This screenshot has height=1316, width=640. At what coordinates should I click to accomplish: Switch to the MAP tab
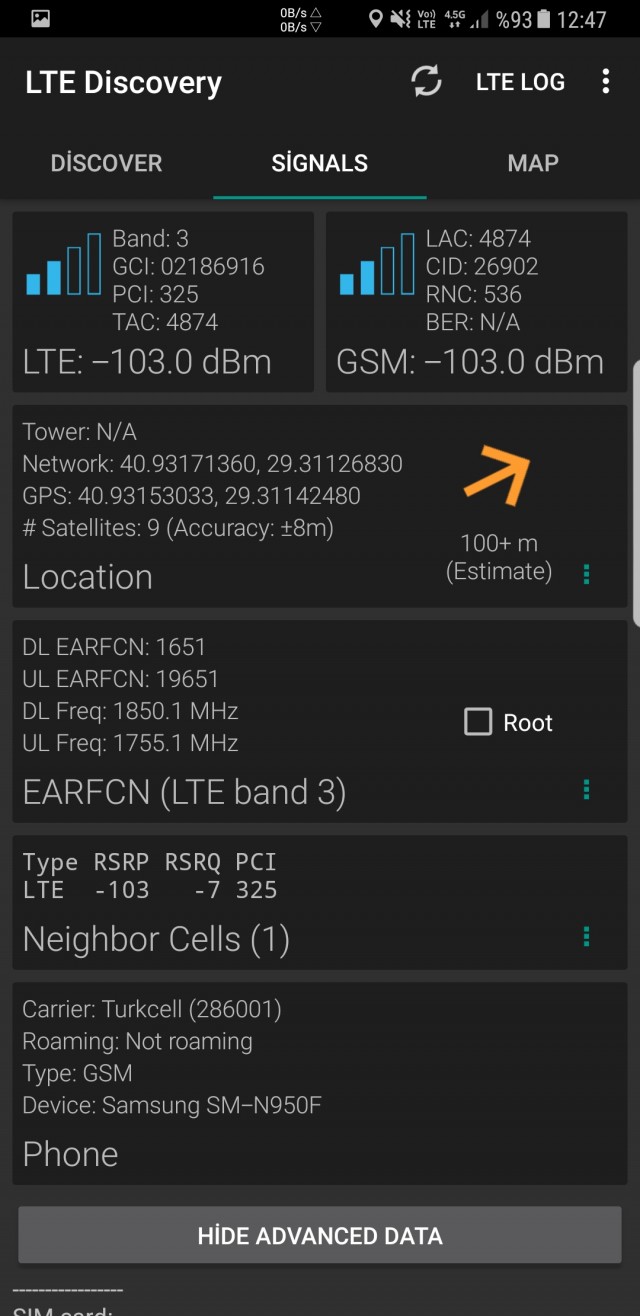tap(533, 163)
